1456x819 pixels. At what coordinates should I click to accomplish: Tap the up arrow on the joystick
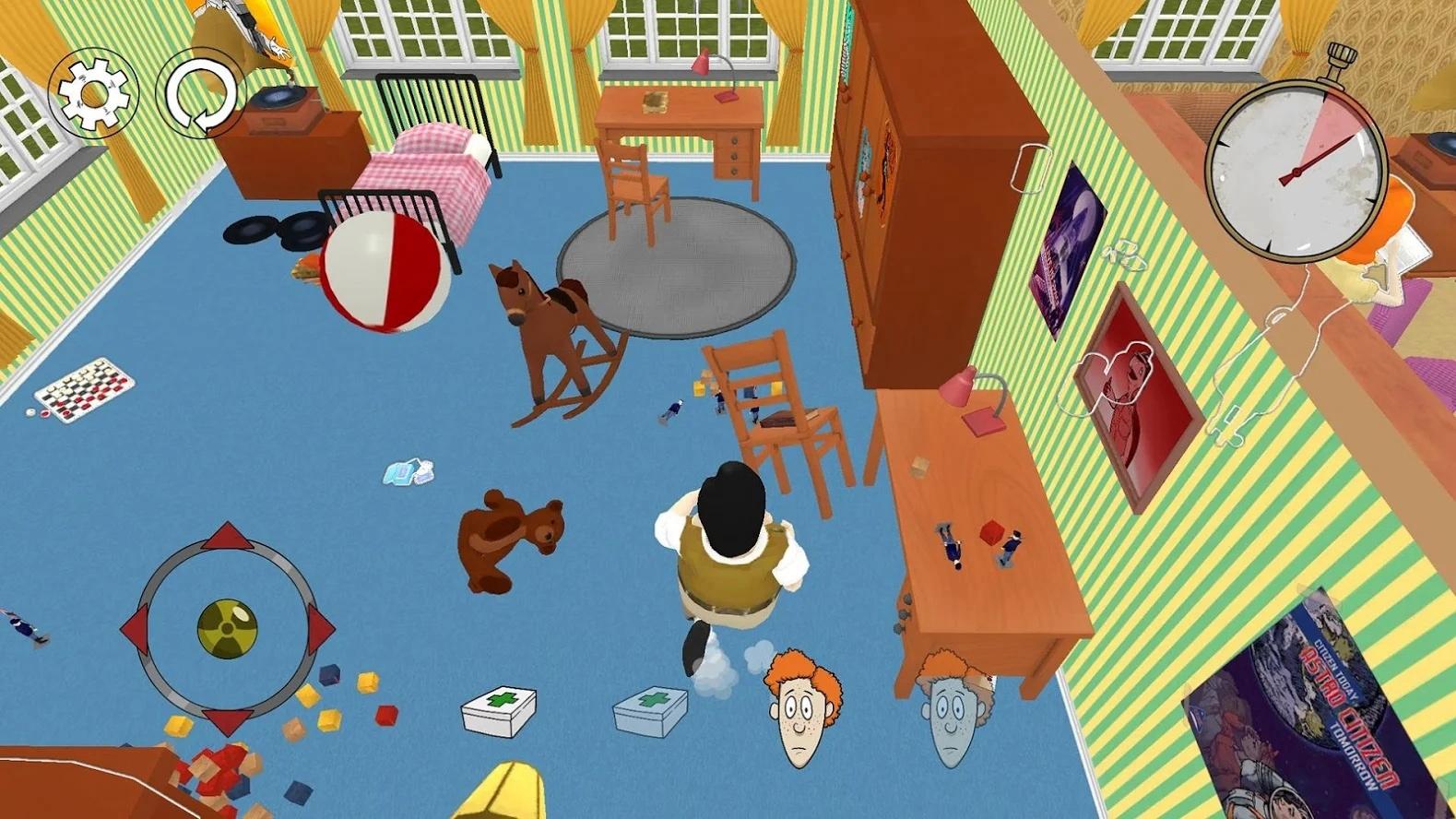pos(226,537)
